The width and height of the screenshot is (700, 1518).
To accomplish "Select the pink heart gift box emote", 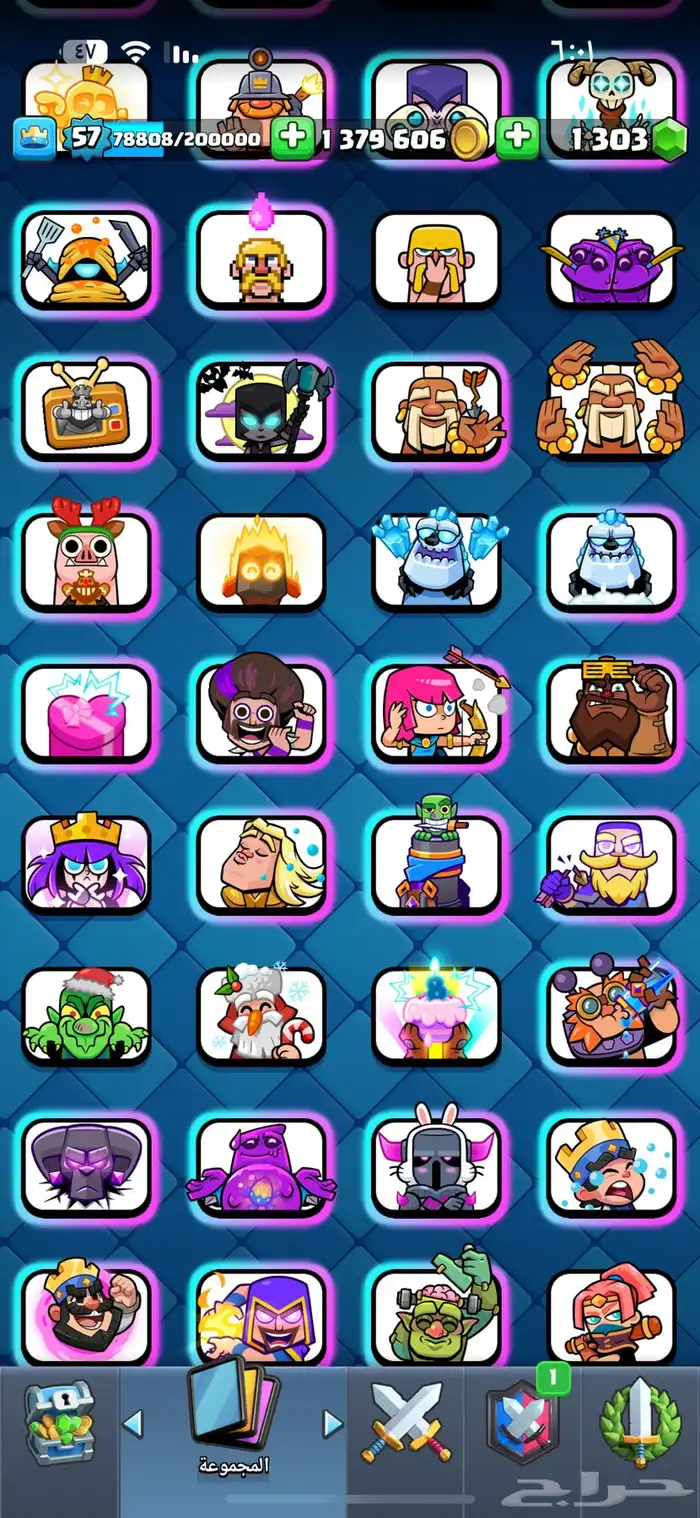I will [85, 710].
